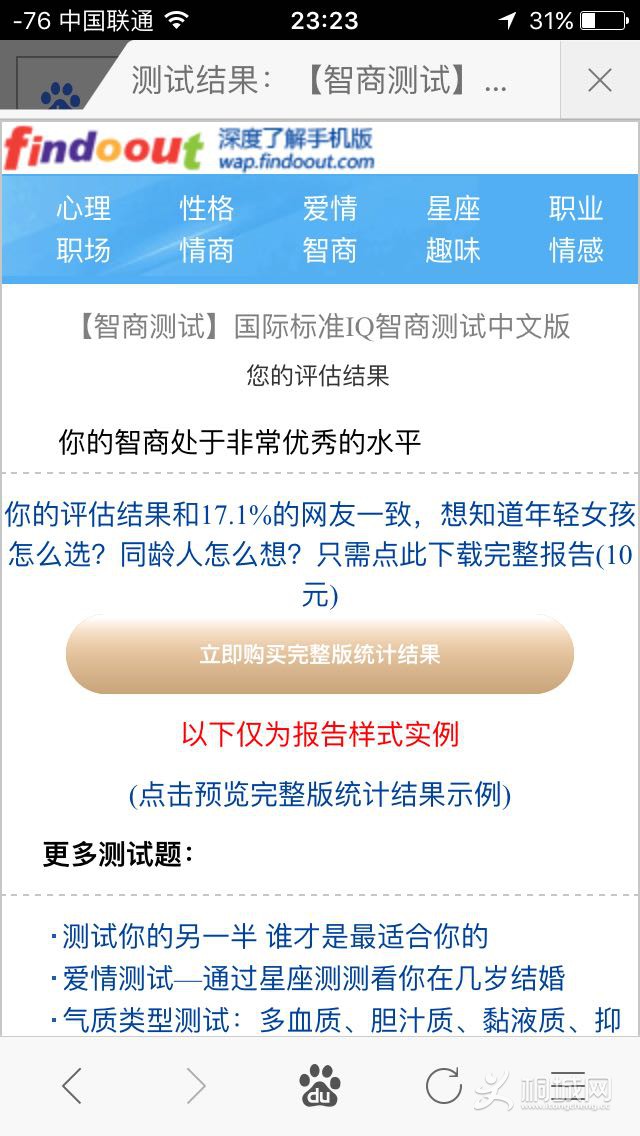Image resolution: width=640 pixels, height=1136 pixels.
Task: Reload the current page
Action: click(443, 1085)
